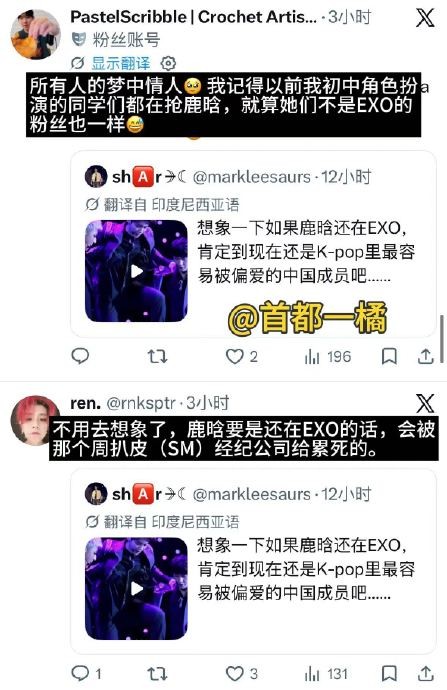Like ren.'s post with 3 likes
The height and width of the screenshot is (690, 447).
pyautogui.click(x=241, y=673)
